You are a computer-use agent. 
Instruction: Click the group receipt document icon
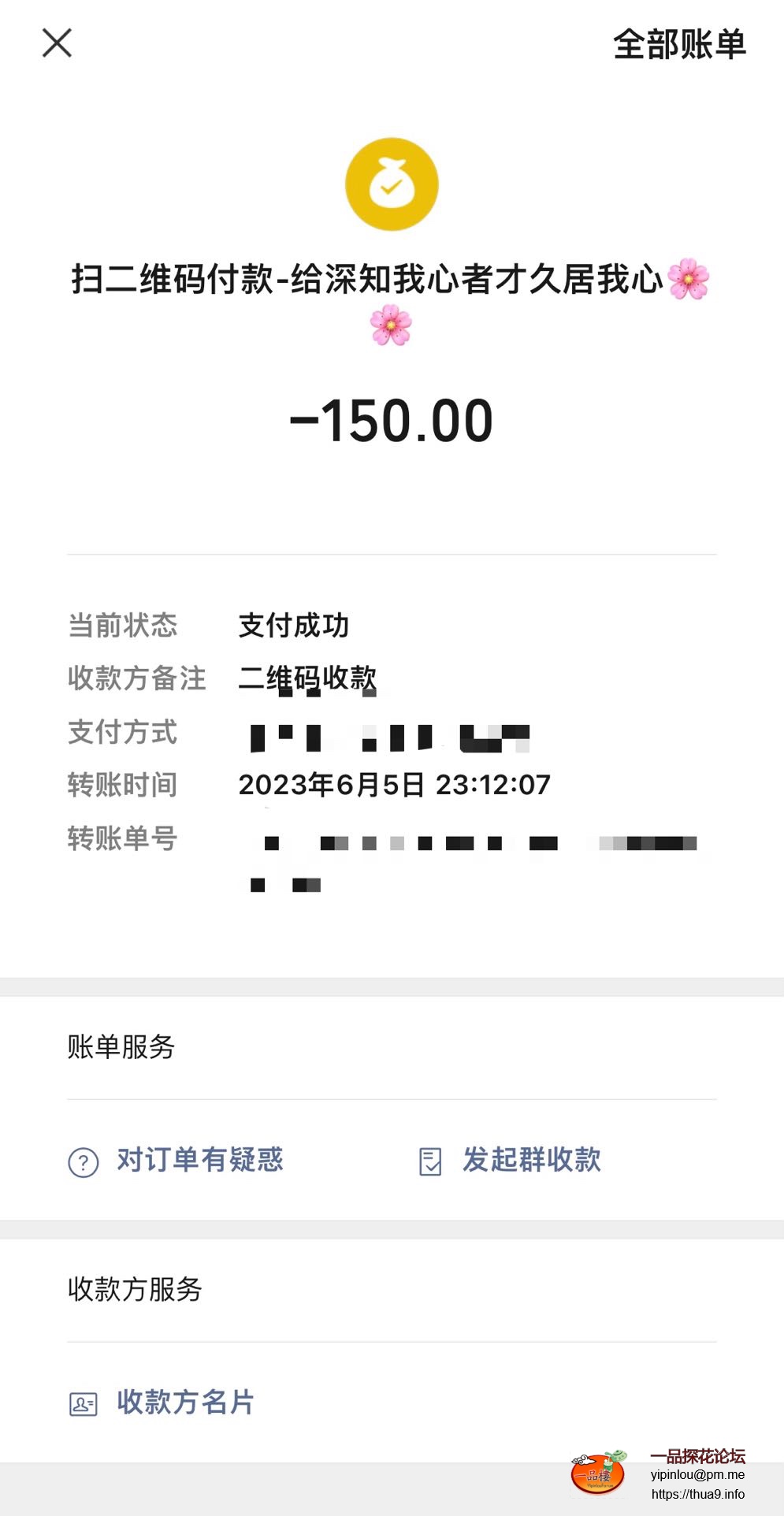429,1161
